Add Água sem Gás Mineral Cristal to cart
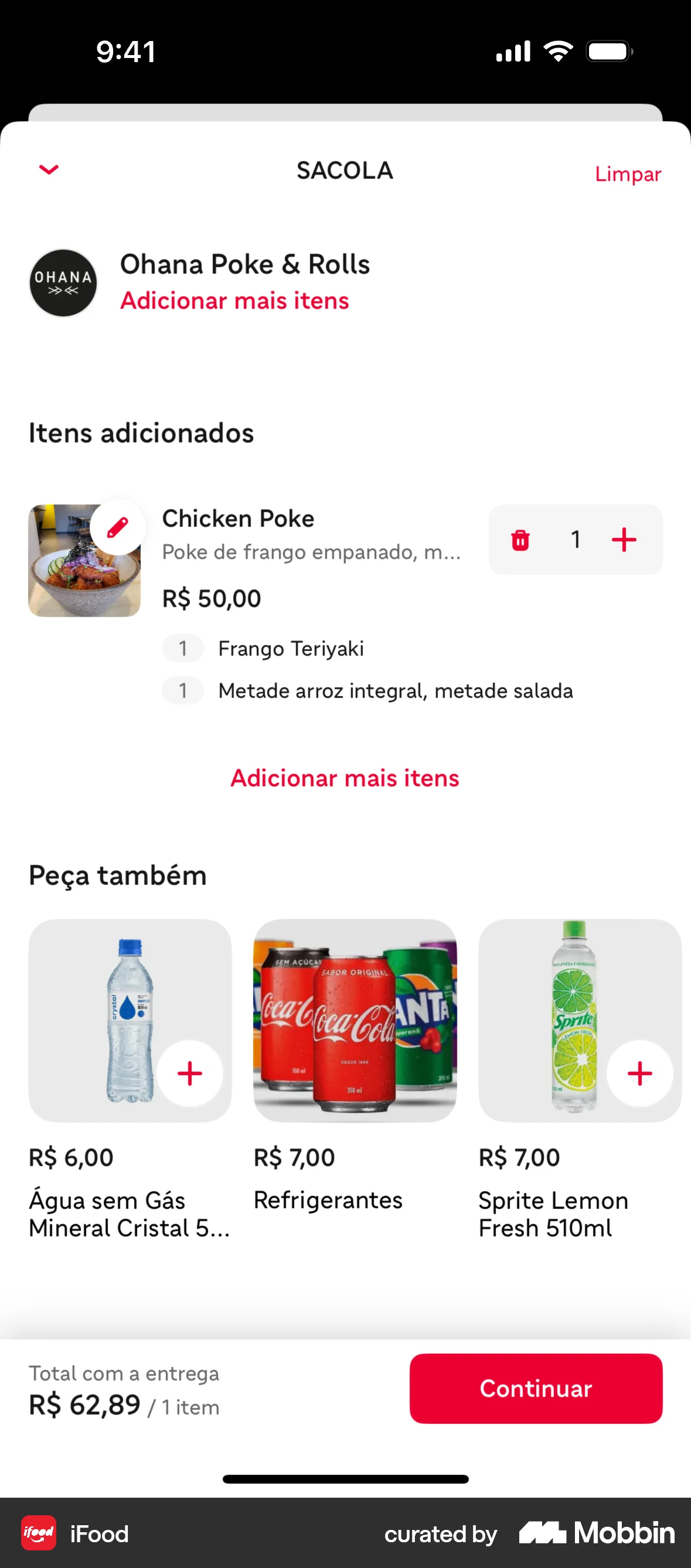Viewport: 691px width, 1568px height. coord(189,1073)
